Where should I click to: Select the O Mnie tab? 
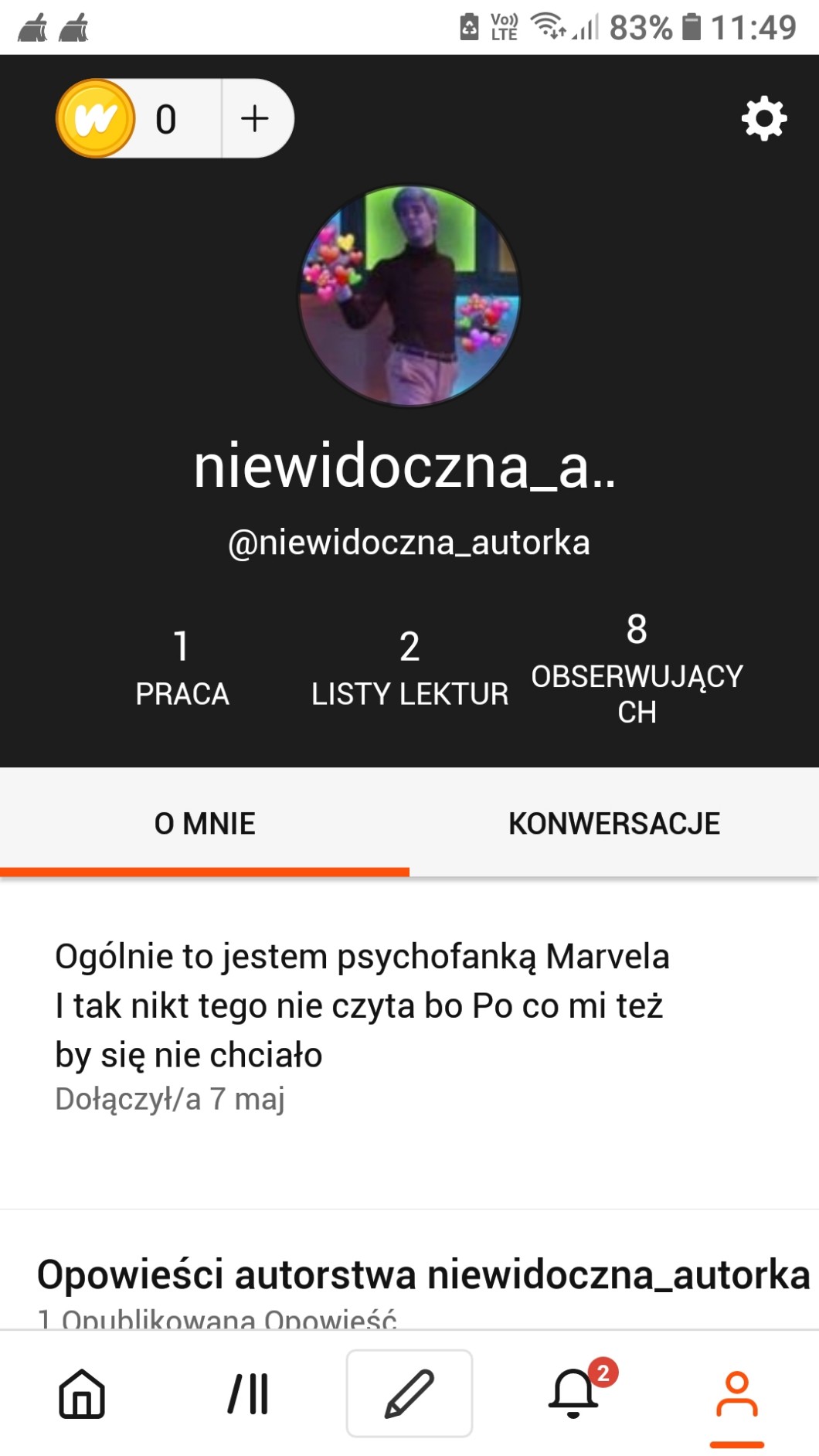tap(205, 823)
